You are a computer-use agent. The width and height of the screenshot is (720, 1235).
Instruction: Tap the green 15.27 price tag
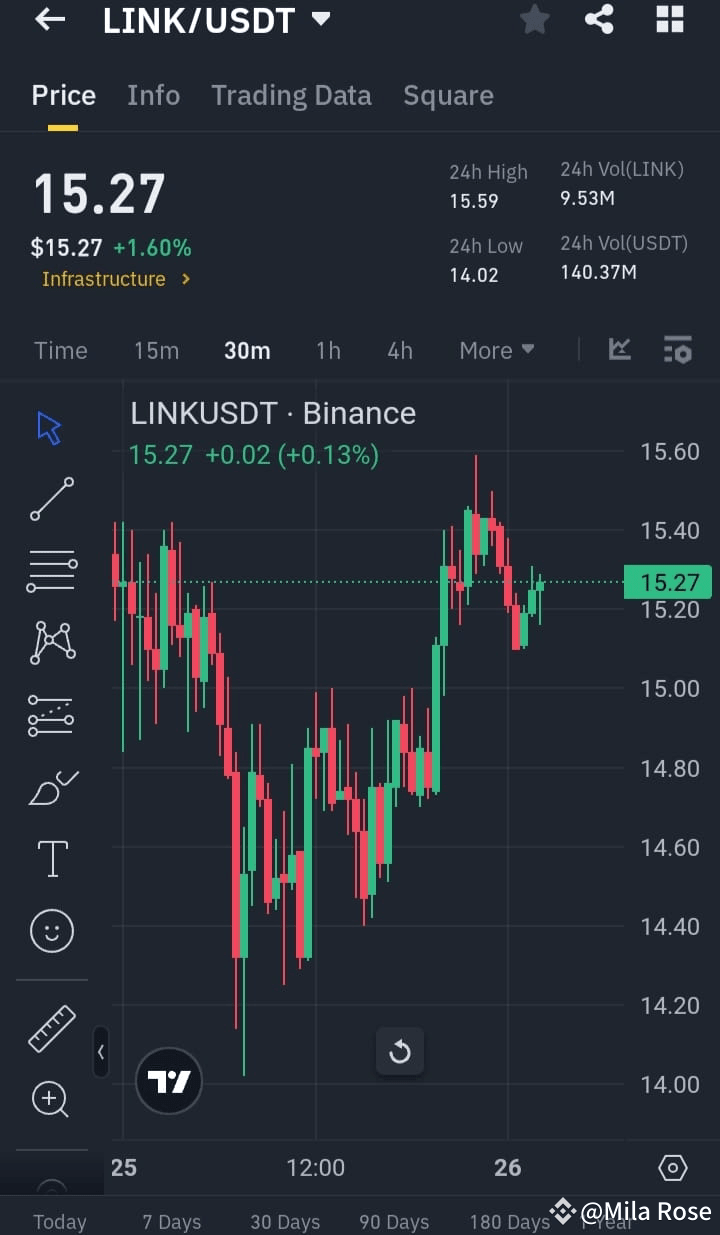[x=667, y=581]
